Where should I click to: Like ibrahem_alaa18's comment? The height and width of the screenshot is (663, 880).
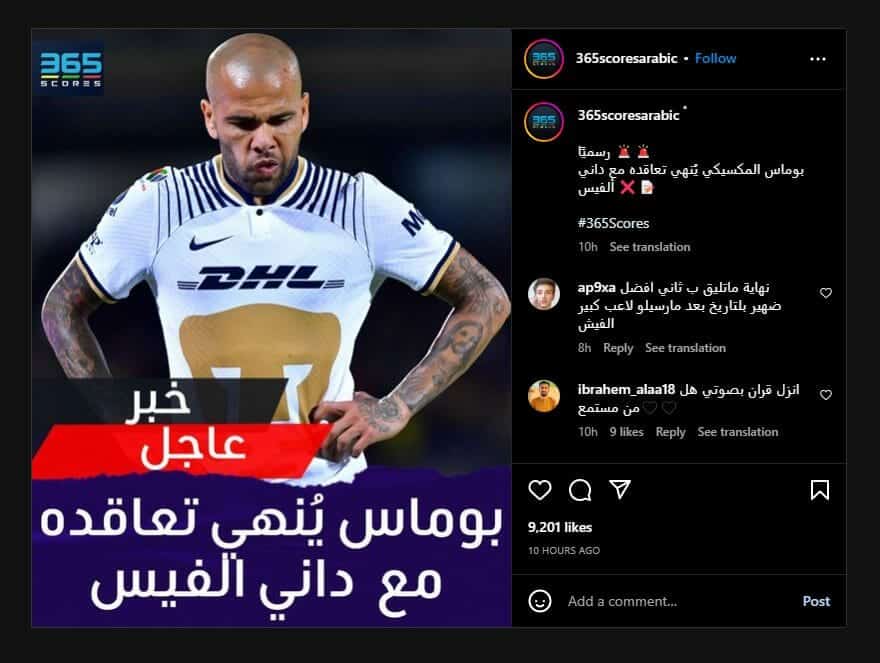826,395
